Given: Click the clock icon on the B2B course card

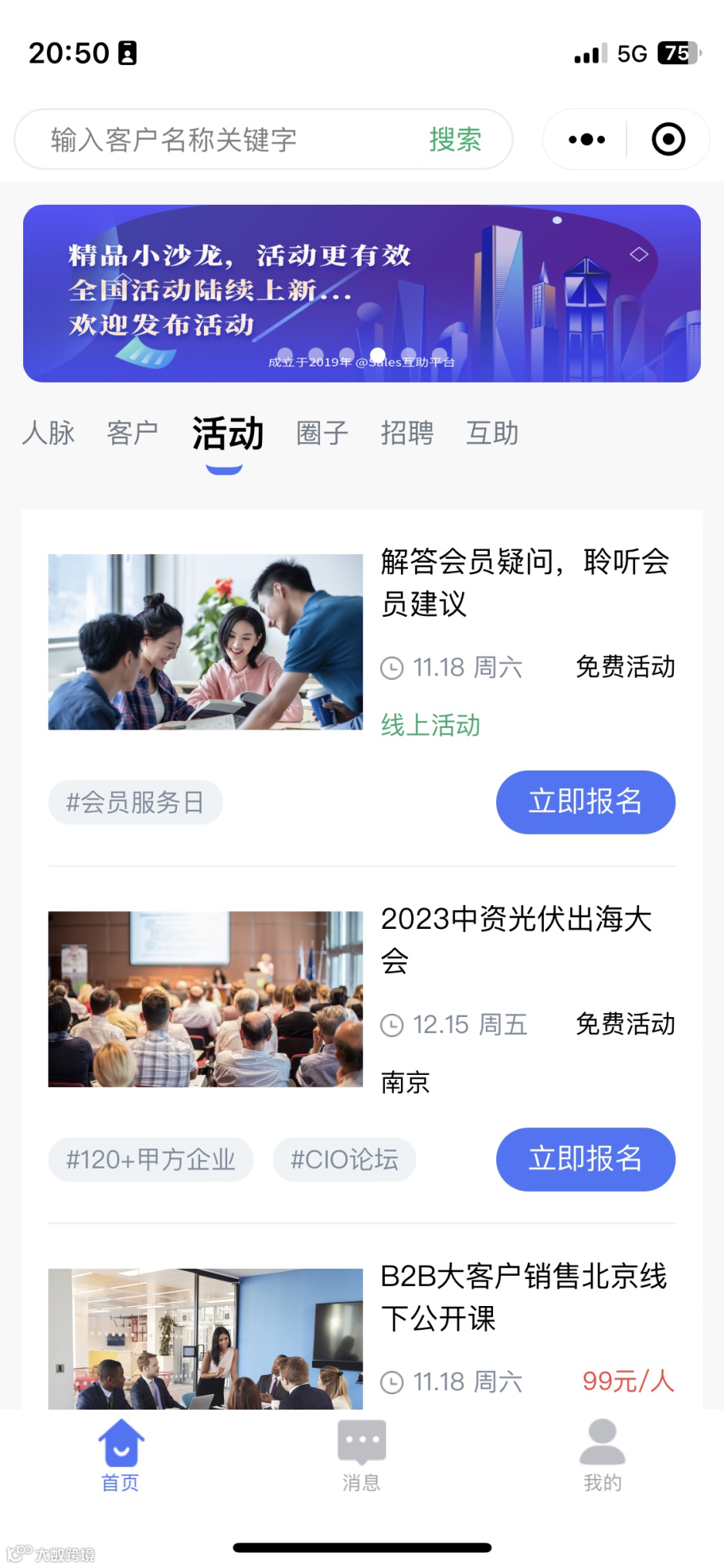Looking at the screenshot, I should coord(393,1382).
